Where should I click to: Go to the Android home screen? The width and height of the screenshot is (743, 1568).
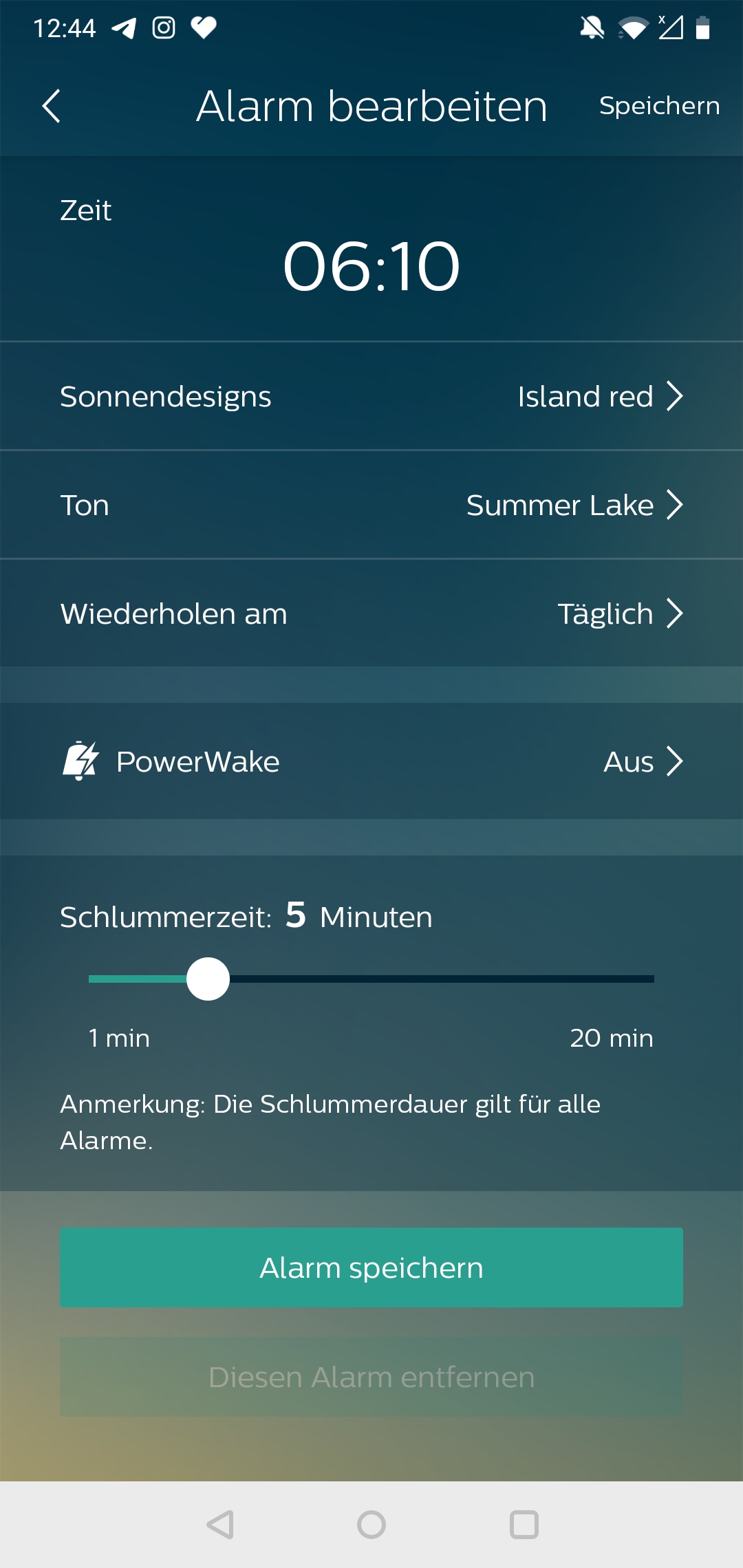pos(371,1525)
